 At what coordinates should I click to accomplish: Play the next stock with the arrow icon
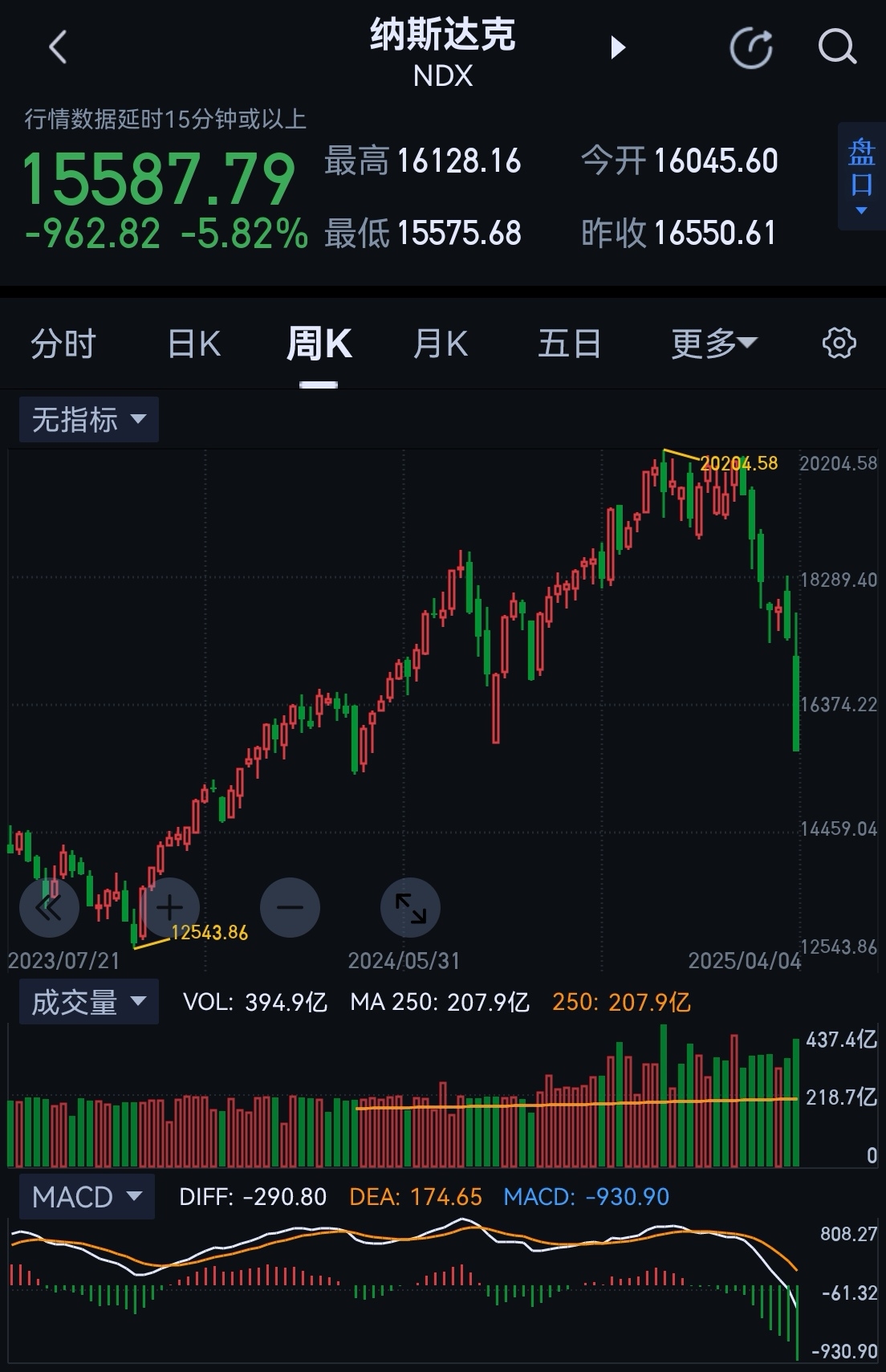click(618, 48)
